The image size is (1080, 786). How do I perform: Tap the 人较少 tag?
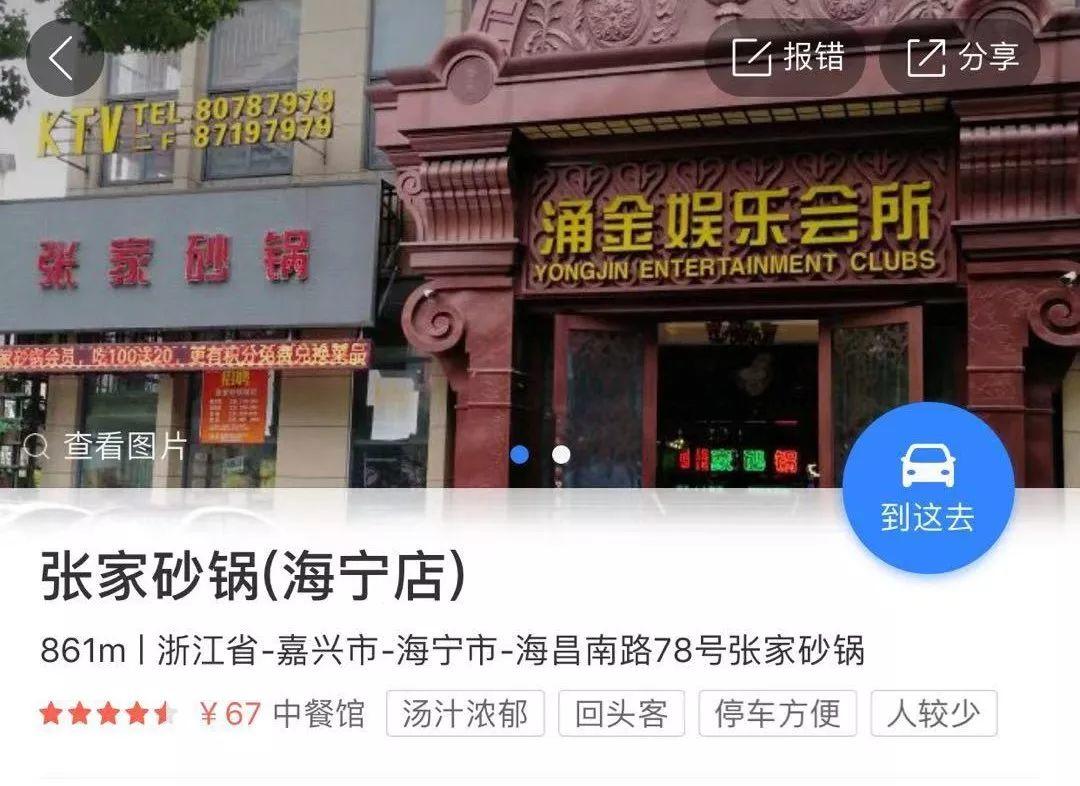click(933, 714)
